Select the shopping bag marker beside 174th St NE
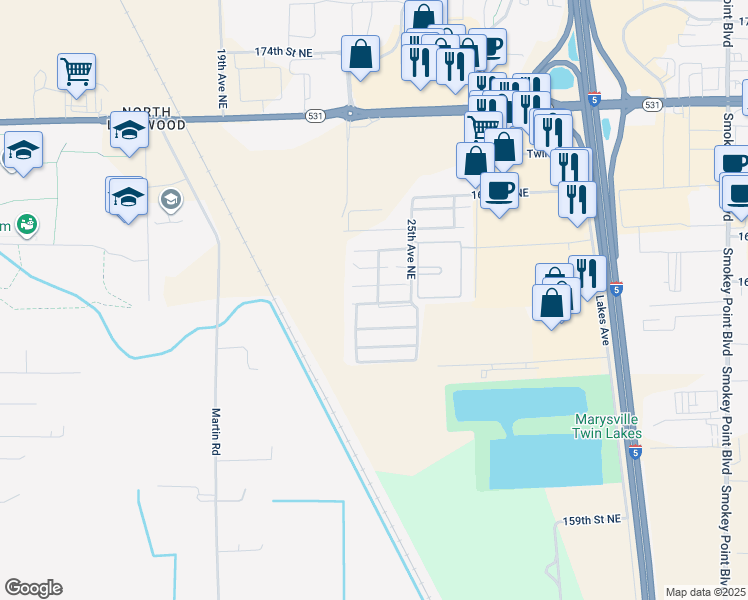The height and width of the screenshot is (600, 748). pyautogui.click(x=360, y=54)
